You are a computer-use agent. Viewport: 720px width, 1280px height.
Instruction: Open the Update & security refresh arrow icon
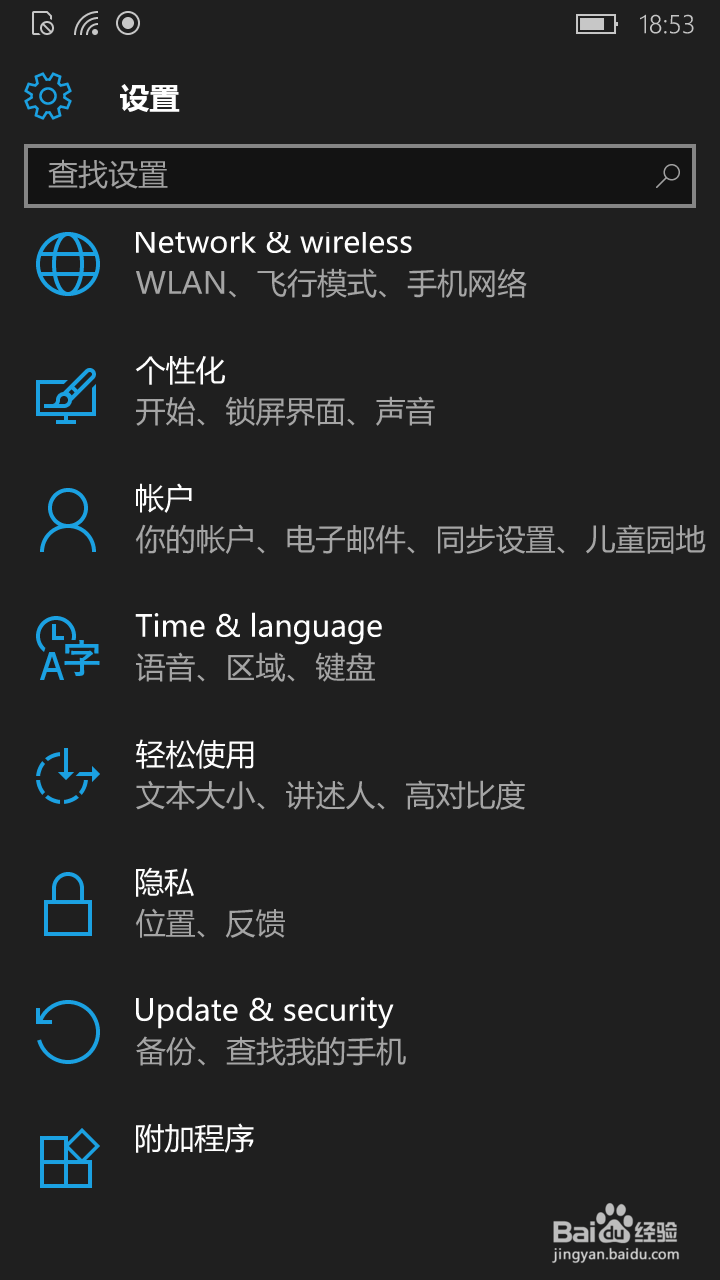[67, 1032]
